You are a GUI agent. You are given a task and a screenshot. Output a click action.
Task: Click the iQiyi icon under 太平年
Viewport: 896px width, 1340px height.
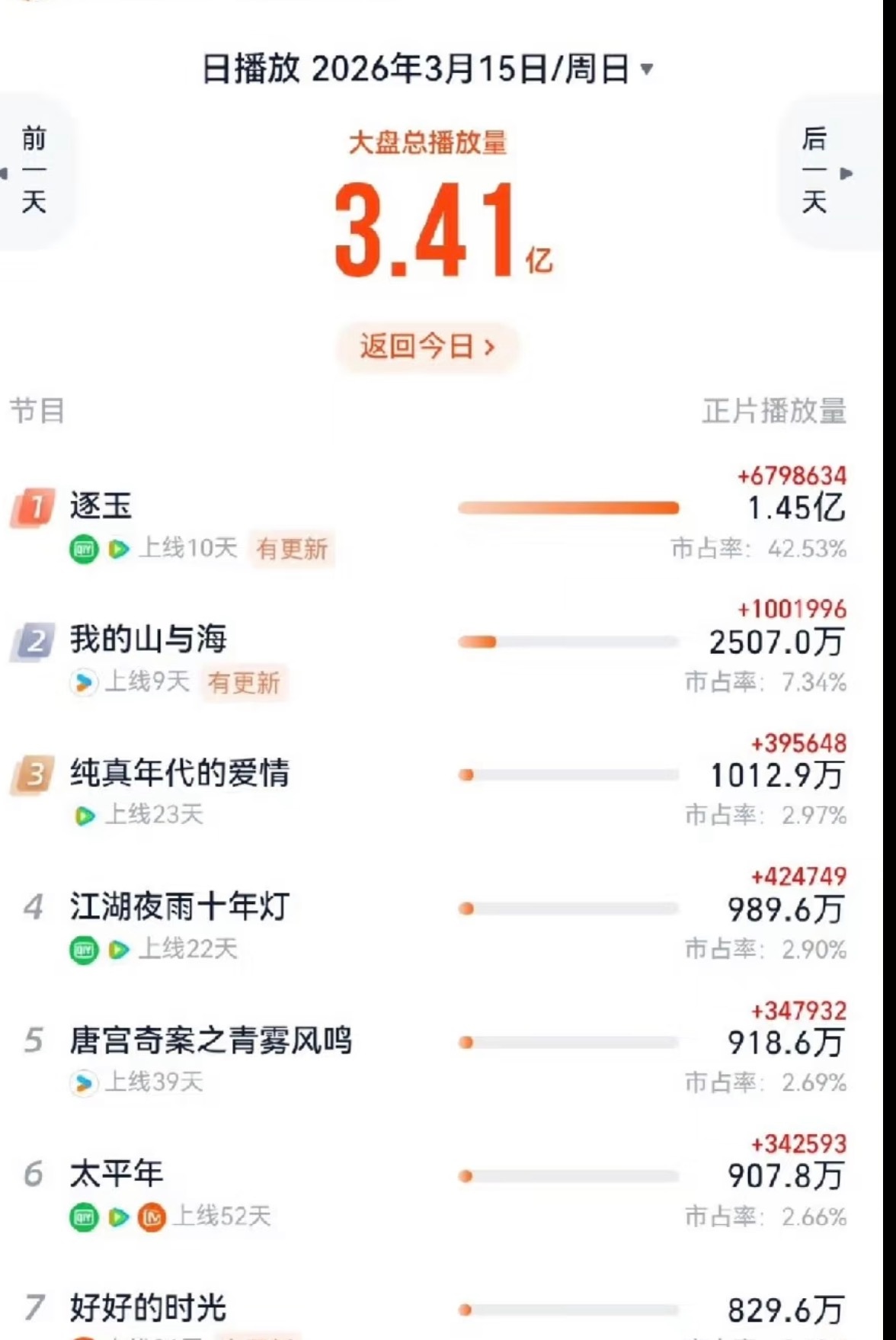(x=84, y=1217)
